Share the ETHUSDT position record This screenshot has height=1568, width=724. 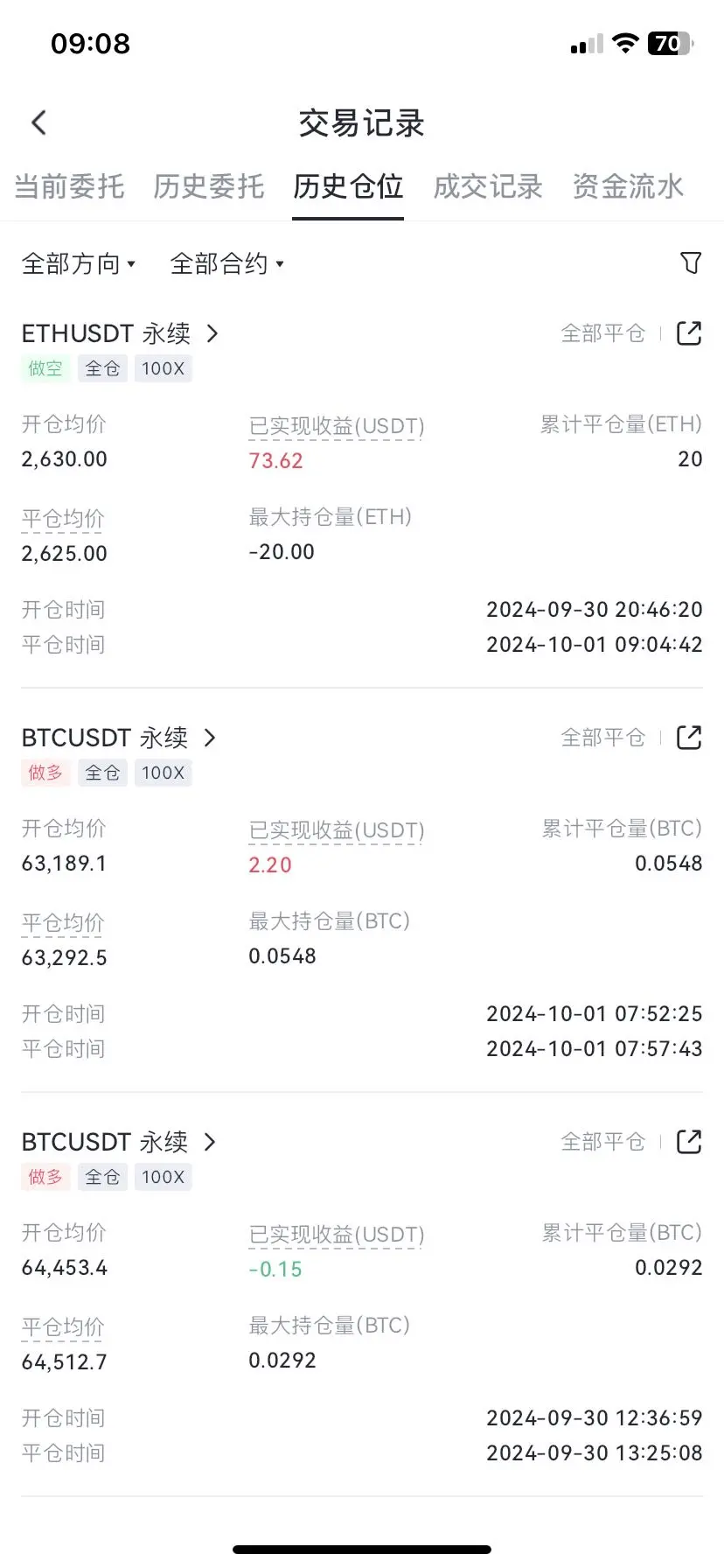(x=689, y=333)
